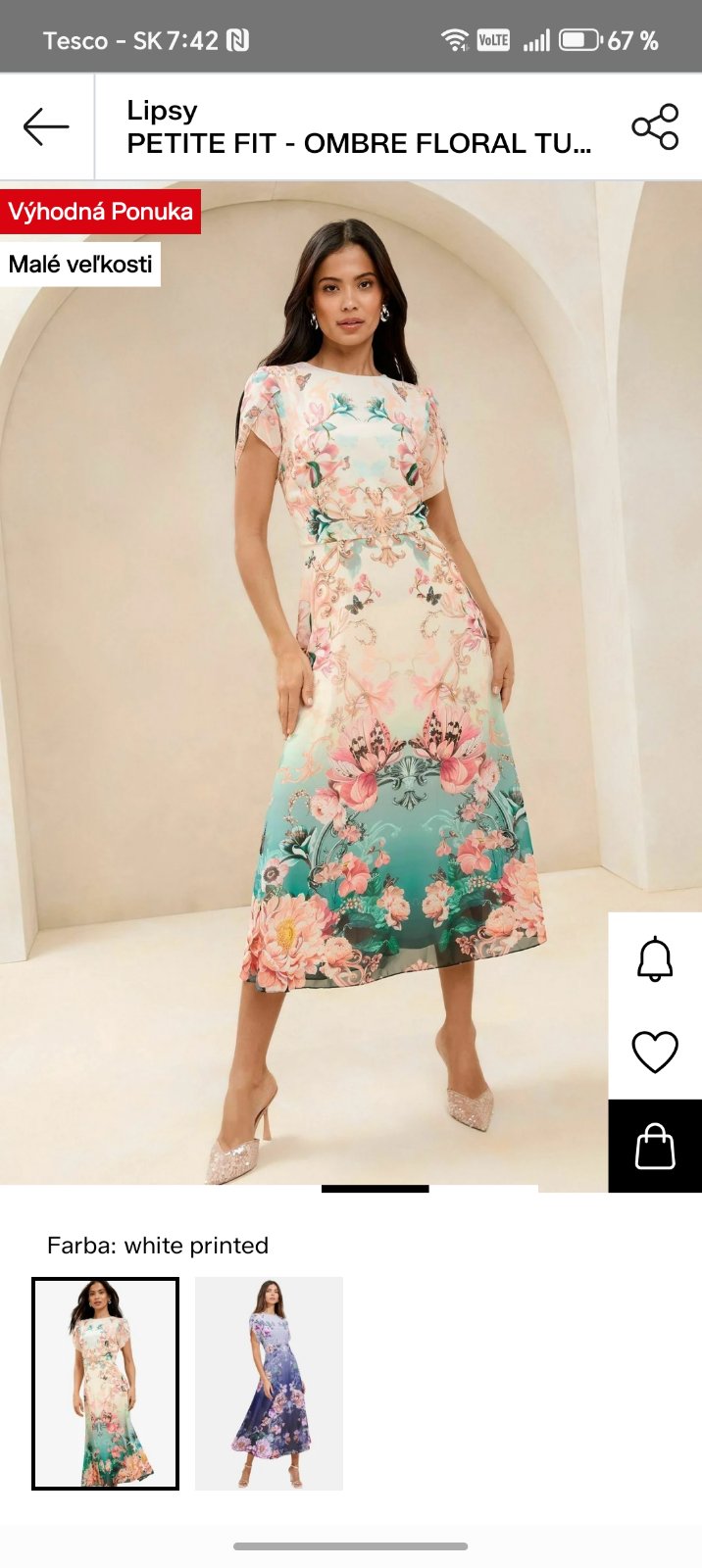This screenshot has width=702, height=1568.
Task: Share this Lipsy dress
Action: pos(655,126)
